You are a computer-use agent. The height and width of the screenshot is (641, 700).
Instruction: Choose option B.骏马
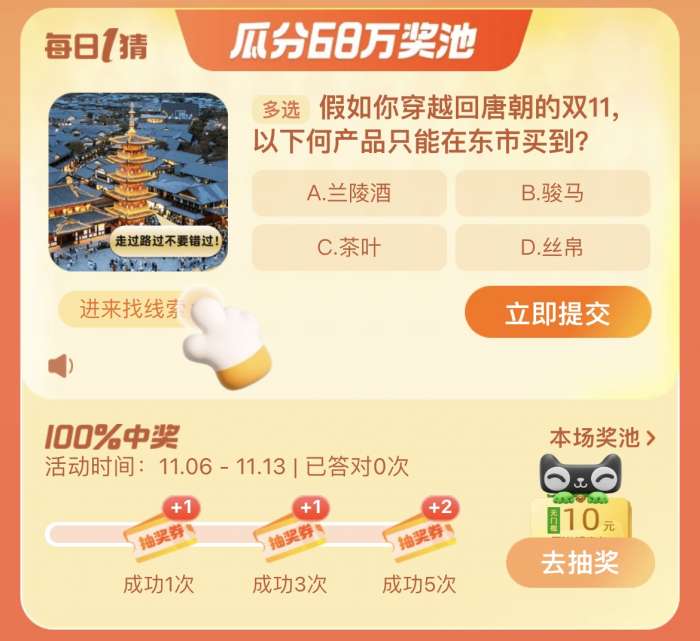click(552, 194)
